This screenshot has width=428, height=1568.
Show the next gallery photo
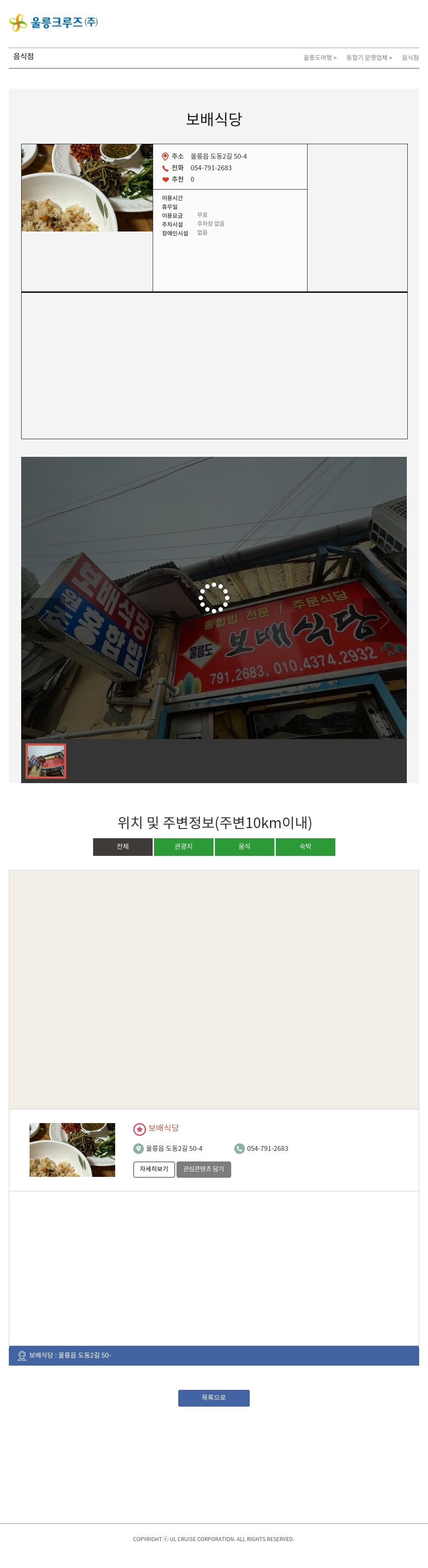(384, 620)
